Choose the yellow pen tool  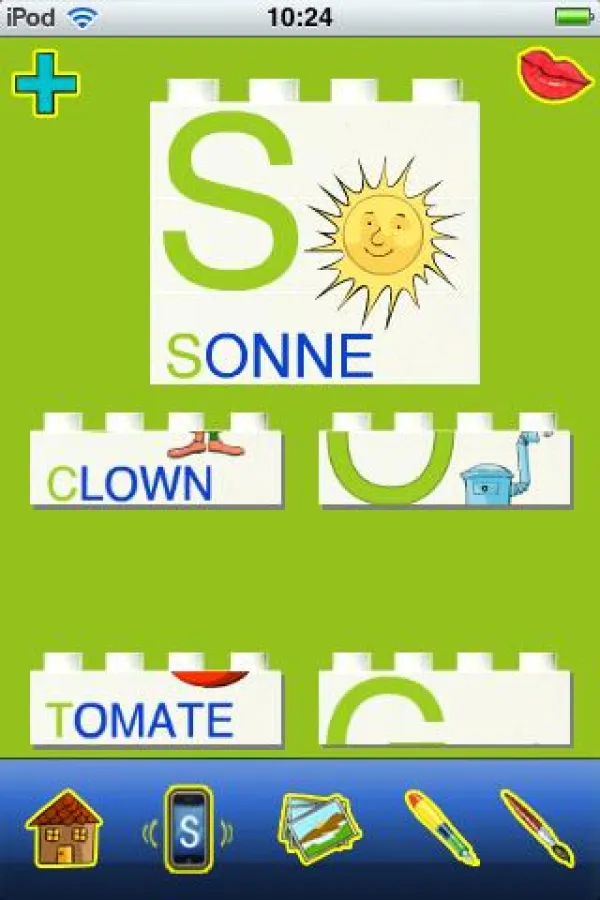441,827
